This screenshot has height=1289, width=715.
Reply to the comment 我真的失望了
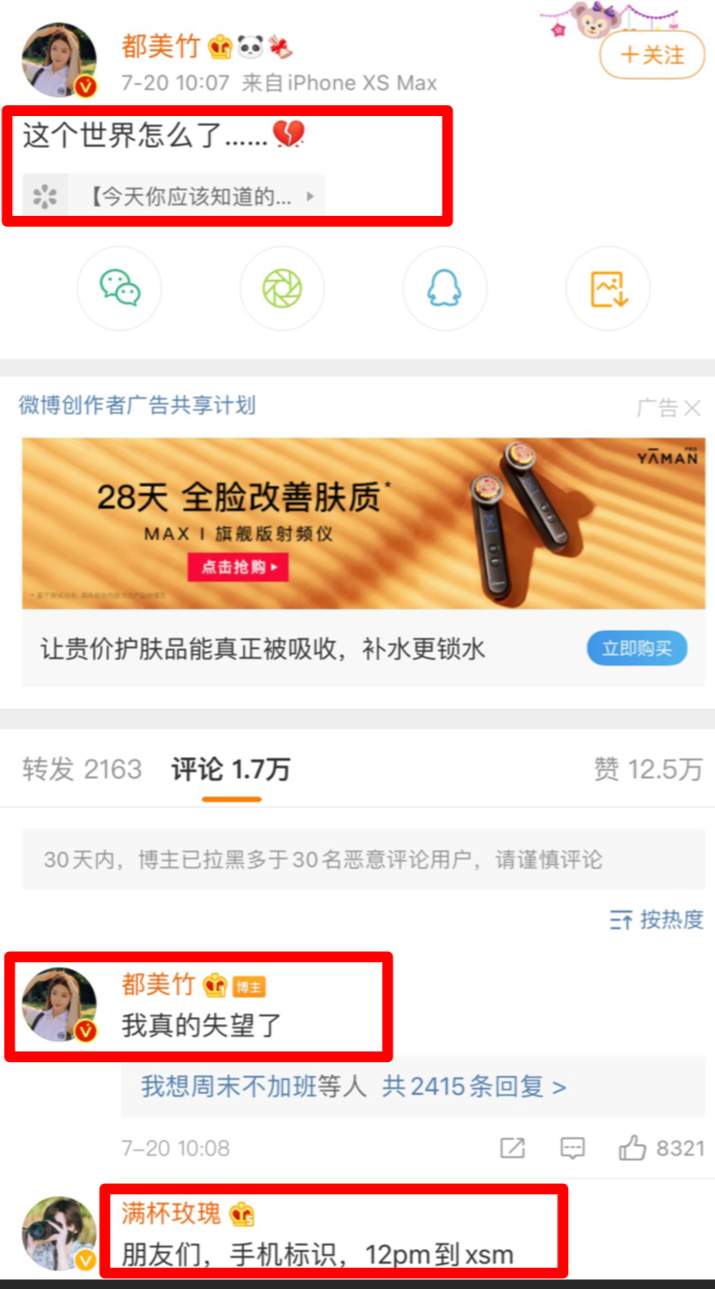click(572, 1148)
